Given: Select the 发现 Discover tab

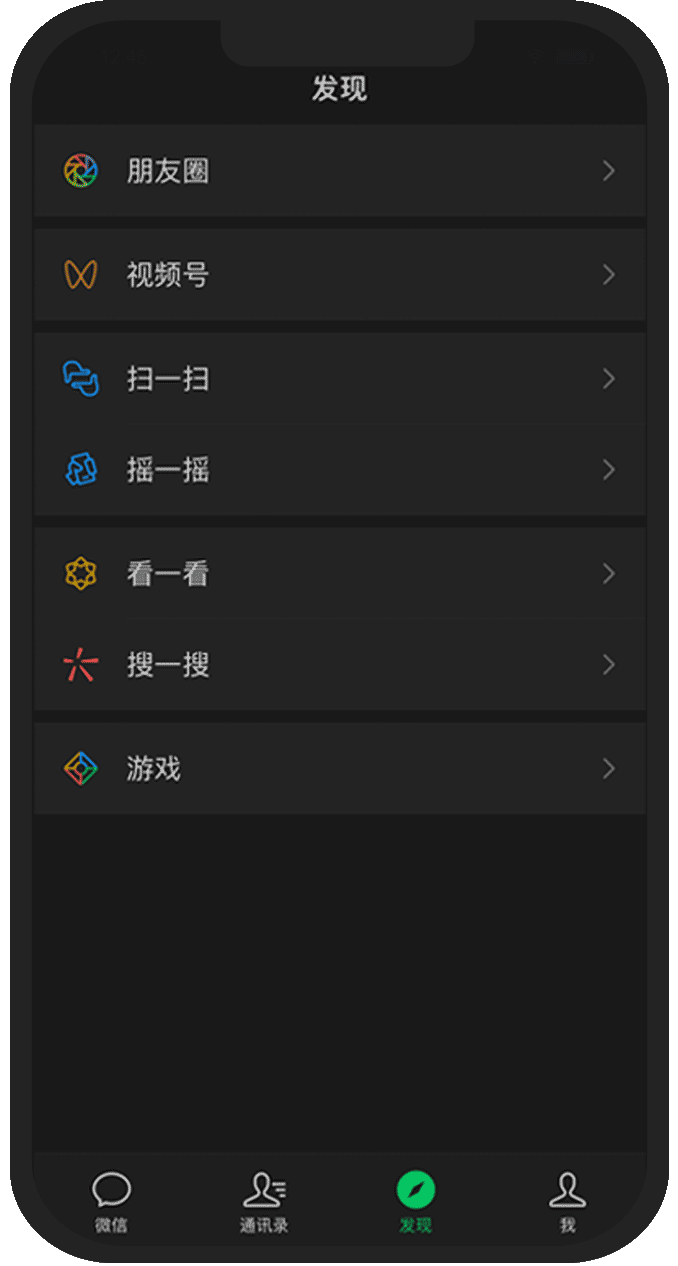Looking at the screenshot, I should pyautogui.click(x=416, y=1201).
